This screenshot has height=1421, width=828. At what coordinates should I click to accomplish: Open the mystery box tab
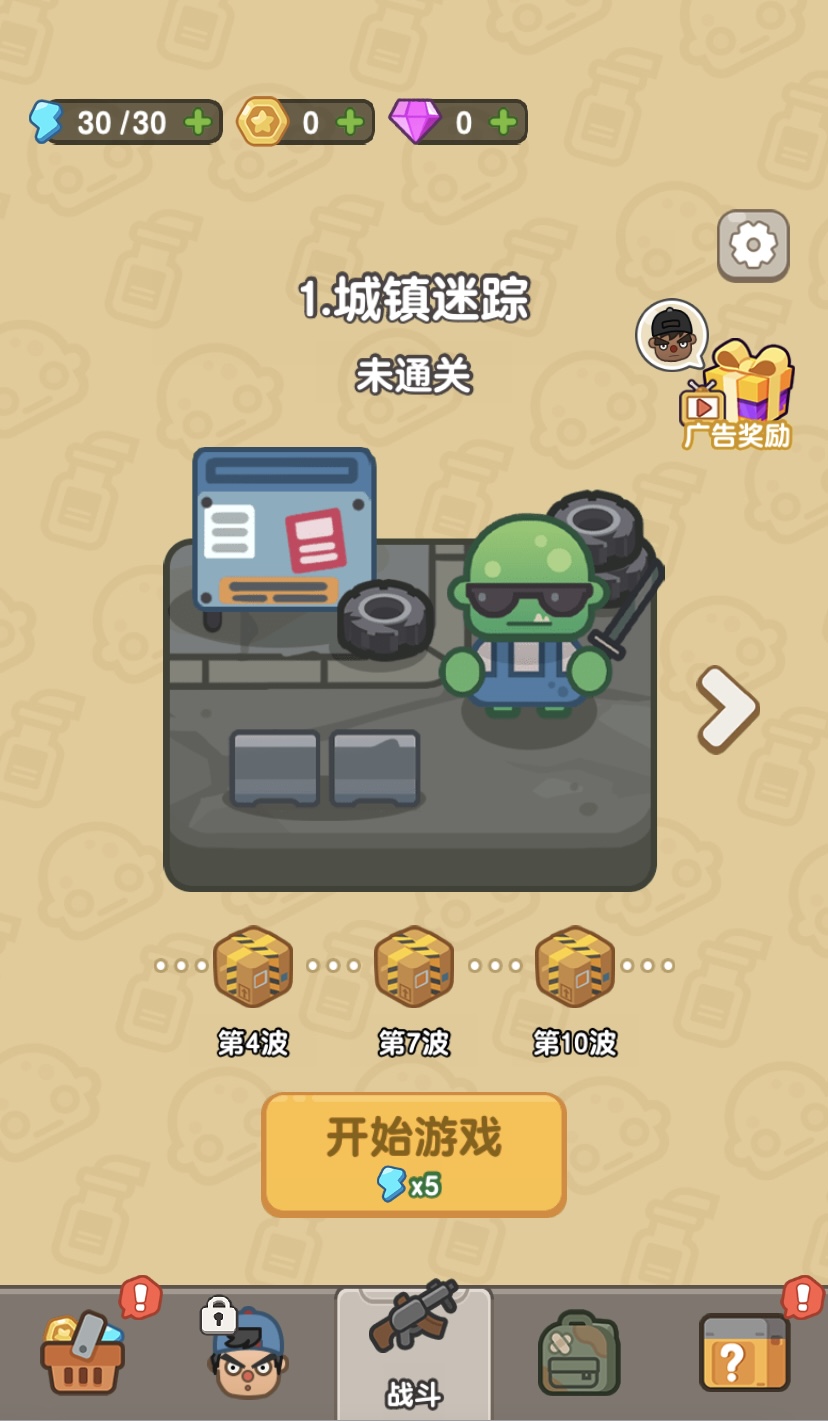[744, 1354]
